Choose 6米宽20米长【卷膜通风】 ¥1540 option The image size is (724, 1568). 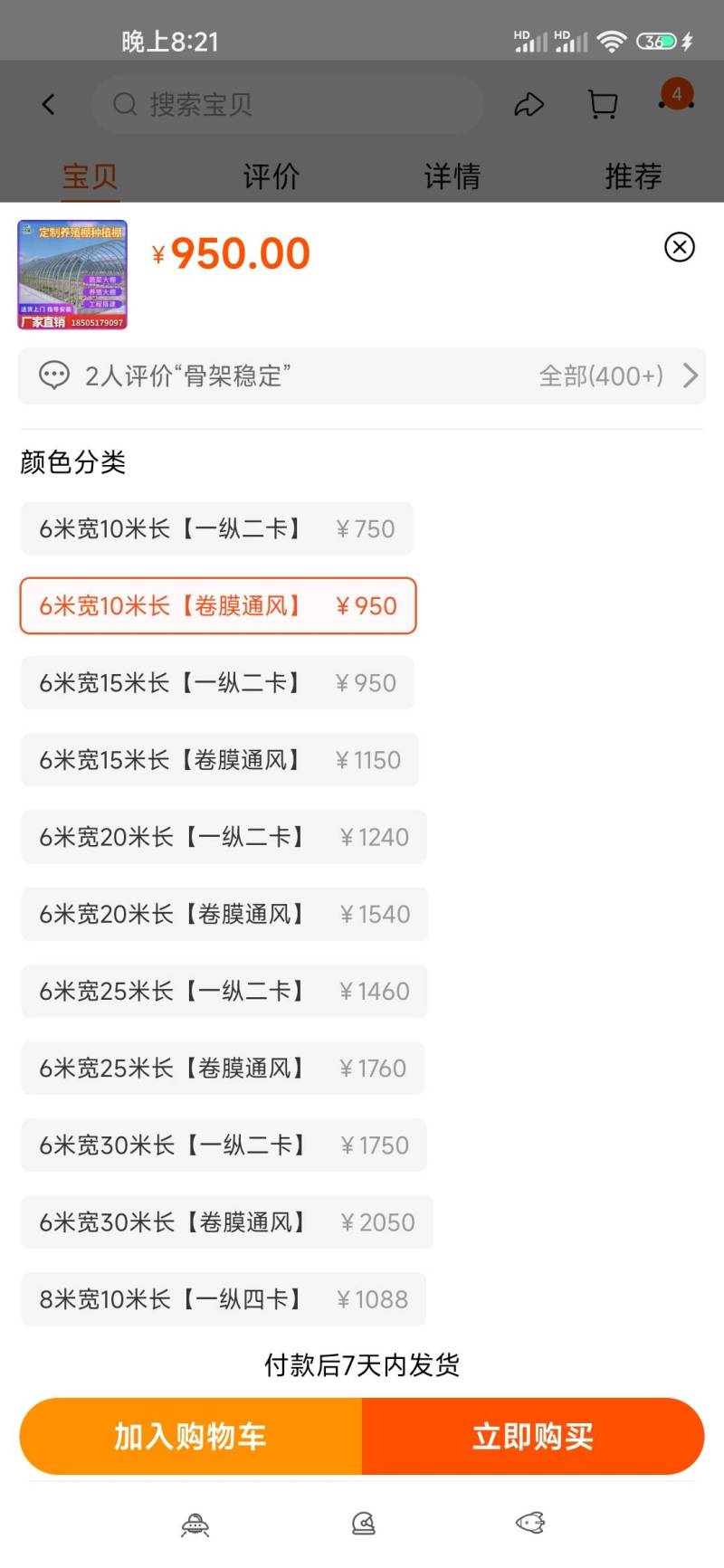pos(224,914)
